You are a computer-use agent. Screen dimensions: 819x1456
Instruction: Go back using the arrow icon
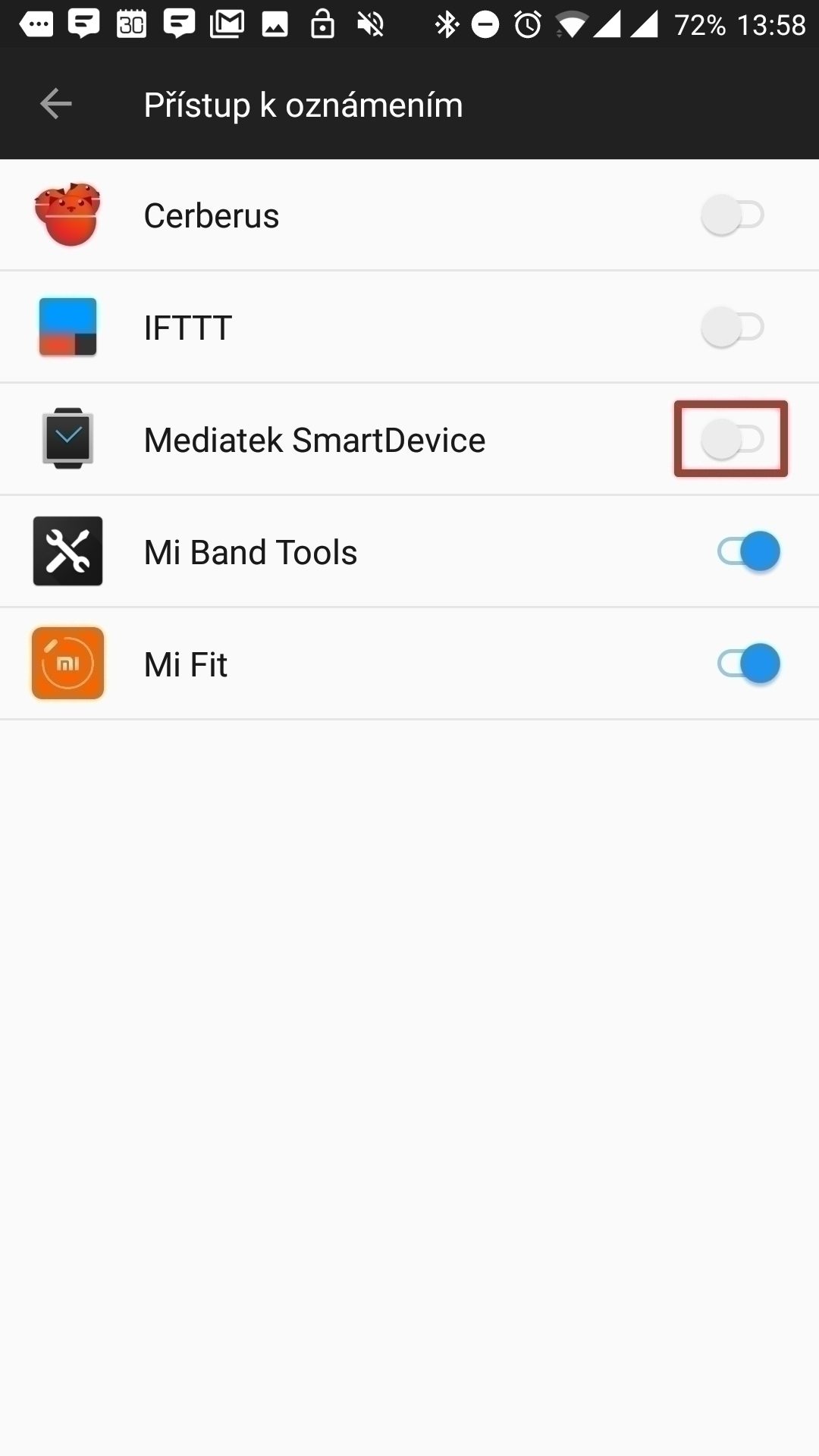pos(55,104)
